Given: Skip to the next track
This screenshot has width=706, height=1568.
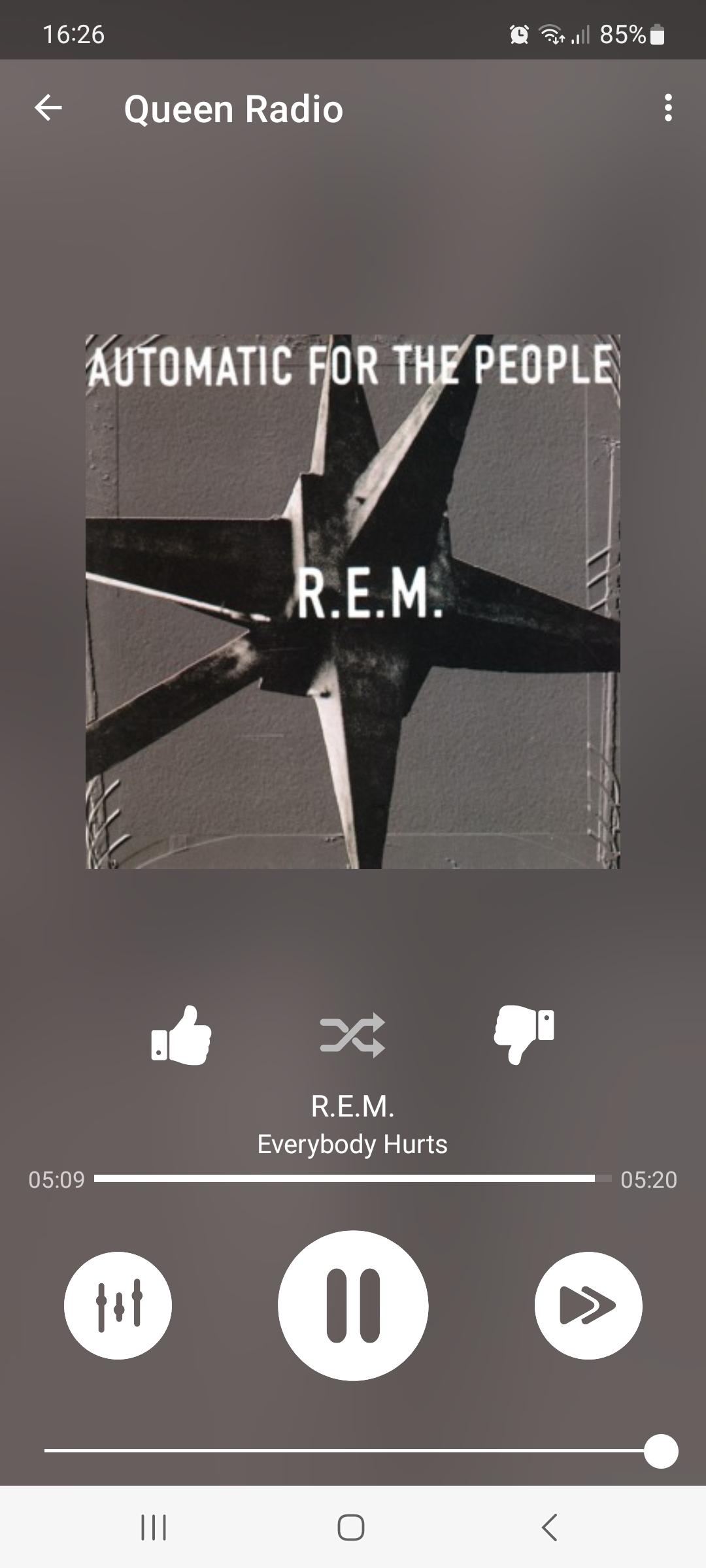Looking at the screenshot, I should (x=588, y=1306).
